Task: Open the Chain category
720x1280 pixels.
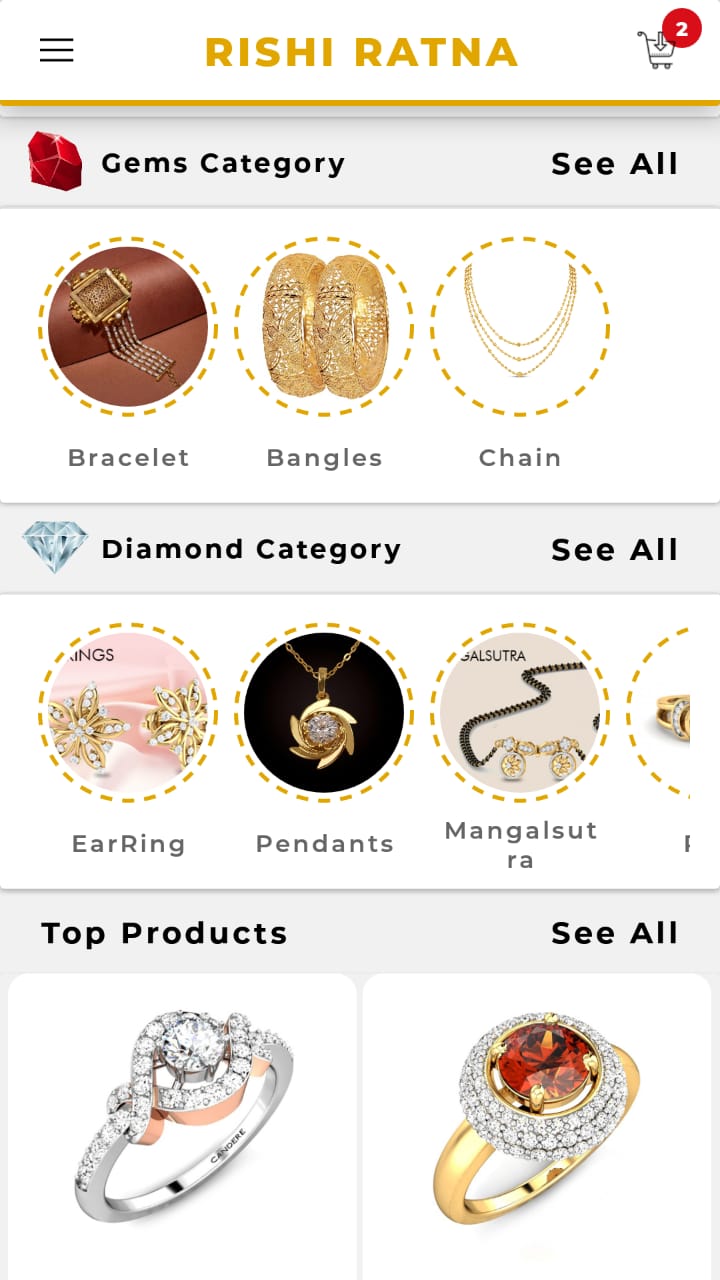Action: (x=520, y=327)
